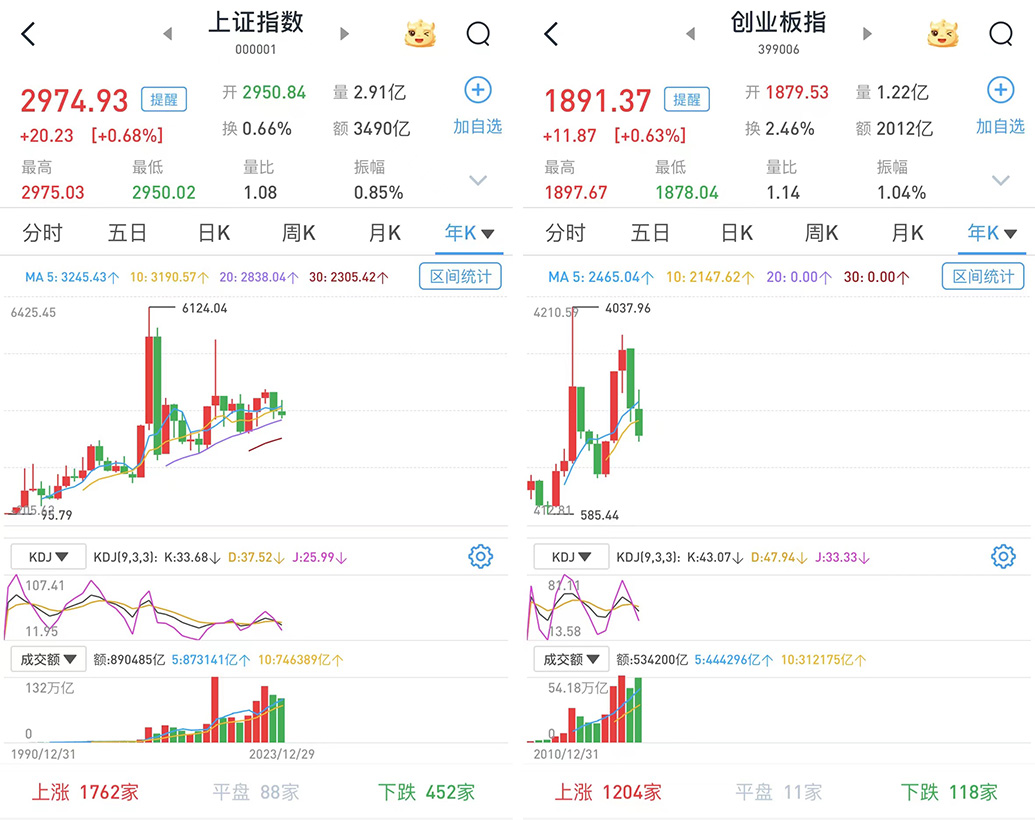Open the 年K dropdown for 创业板指
Image resolution: width=1035 pixels, height=820 pixels.
tap(992, 233)
